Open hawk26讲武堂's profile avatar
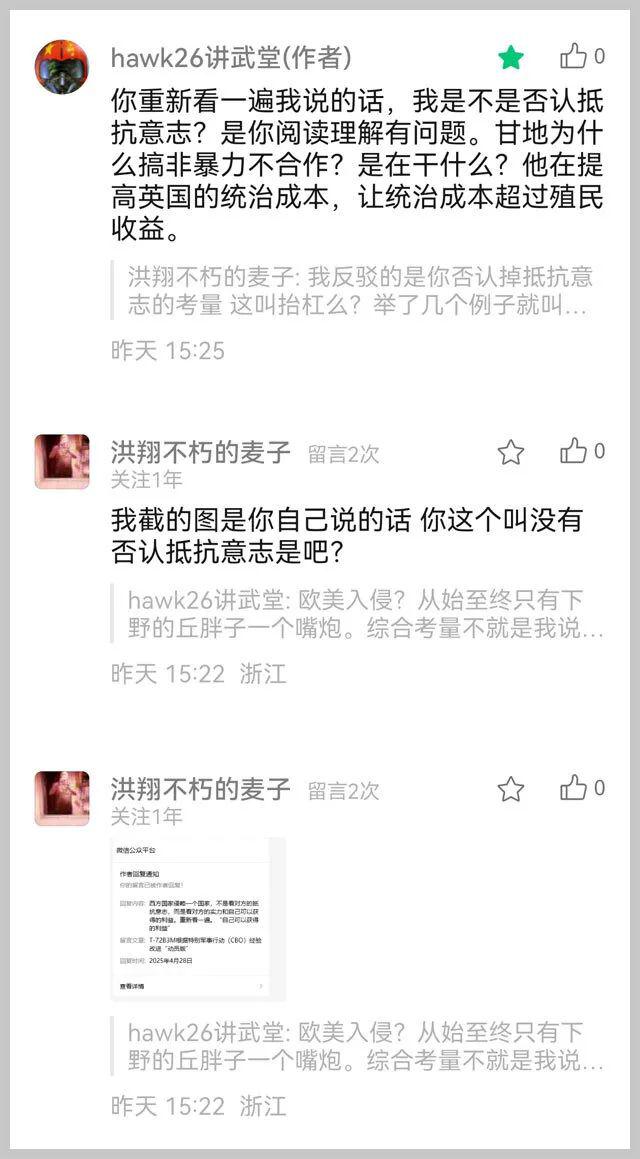640x1159 pixels. click(62, 67)
